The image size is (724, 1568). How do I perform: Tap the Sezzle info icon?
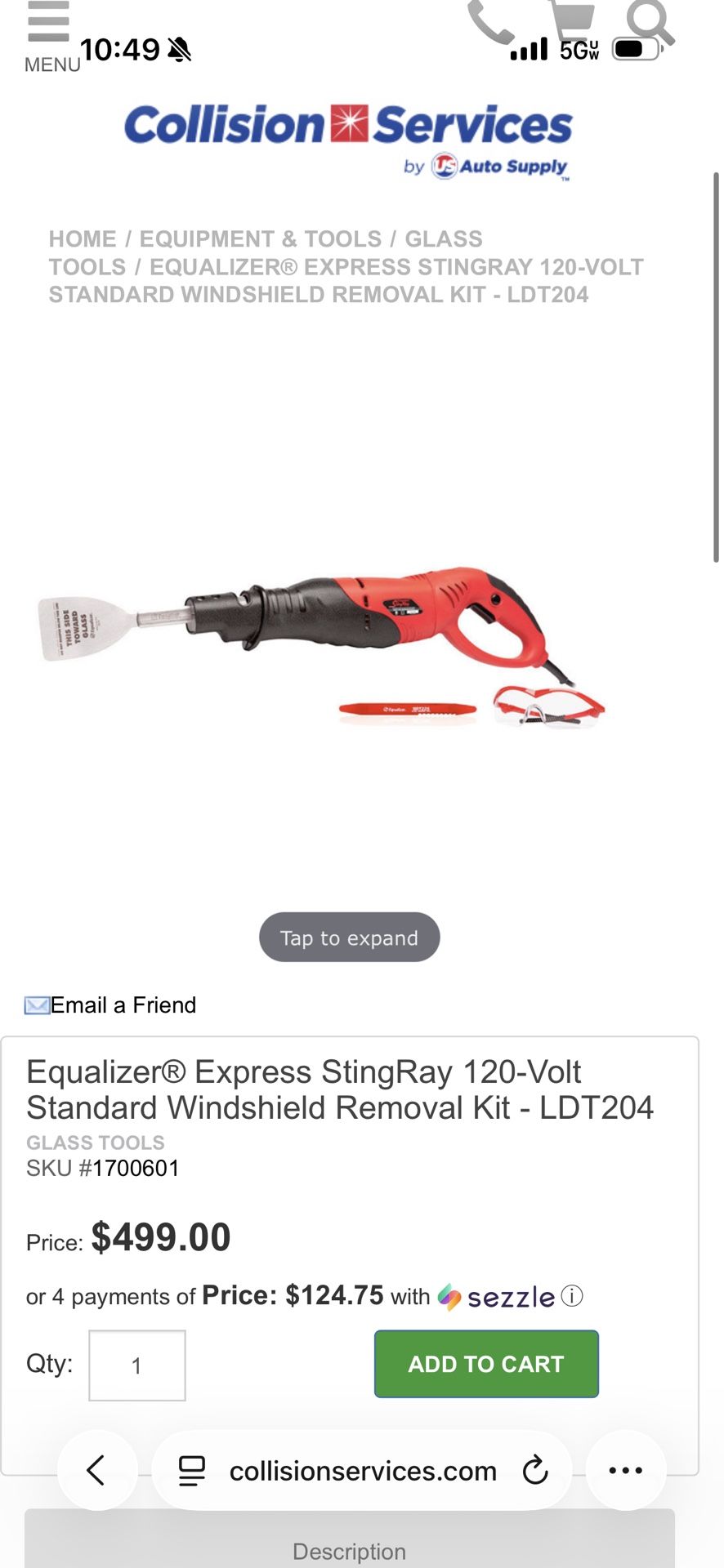pos(573,1297)
